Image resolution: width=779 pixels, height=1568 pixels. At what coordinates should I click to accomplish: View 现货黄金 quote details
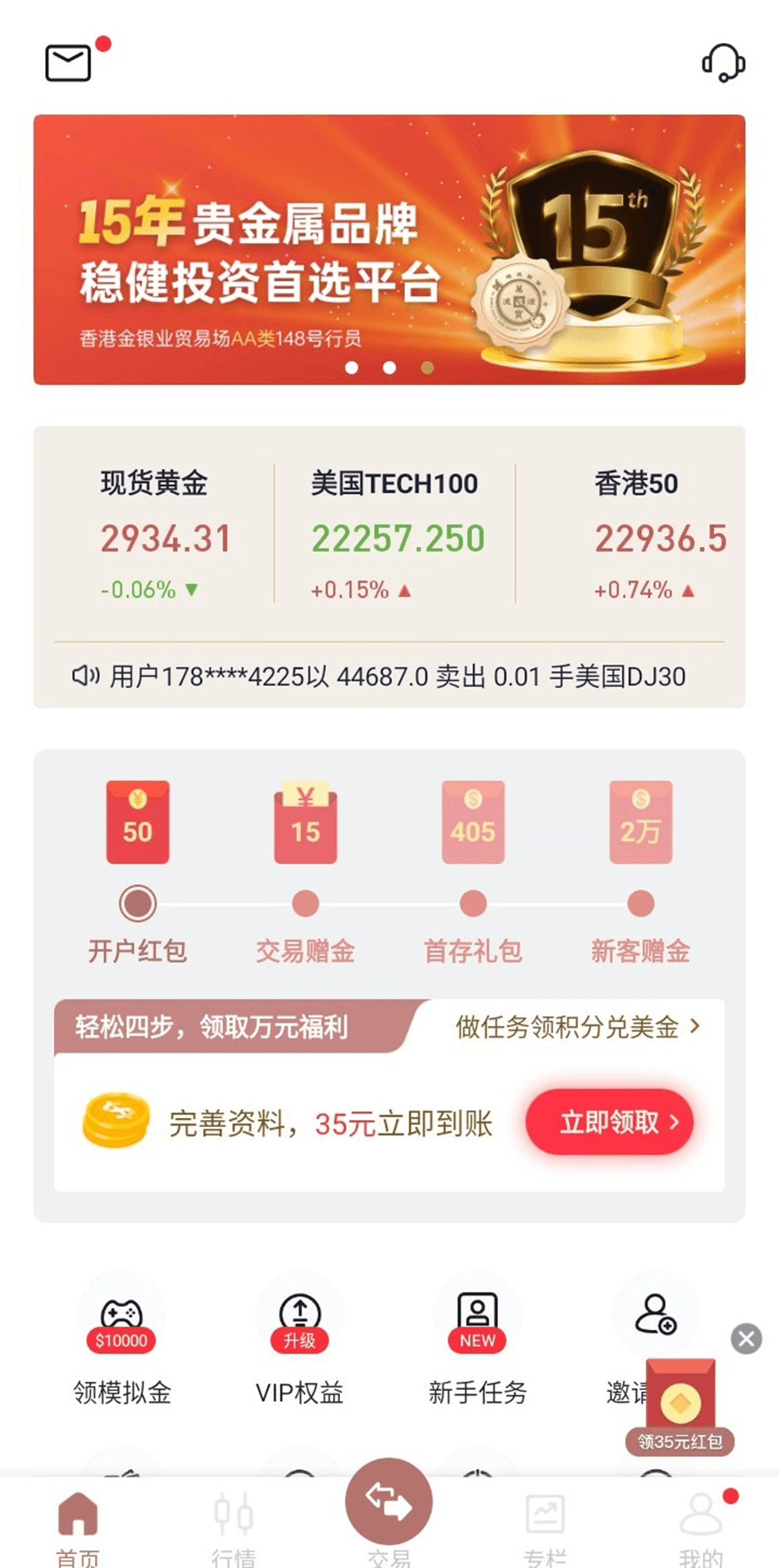(154, 534)
